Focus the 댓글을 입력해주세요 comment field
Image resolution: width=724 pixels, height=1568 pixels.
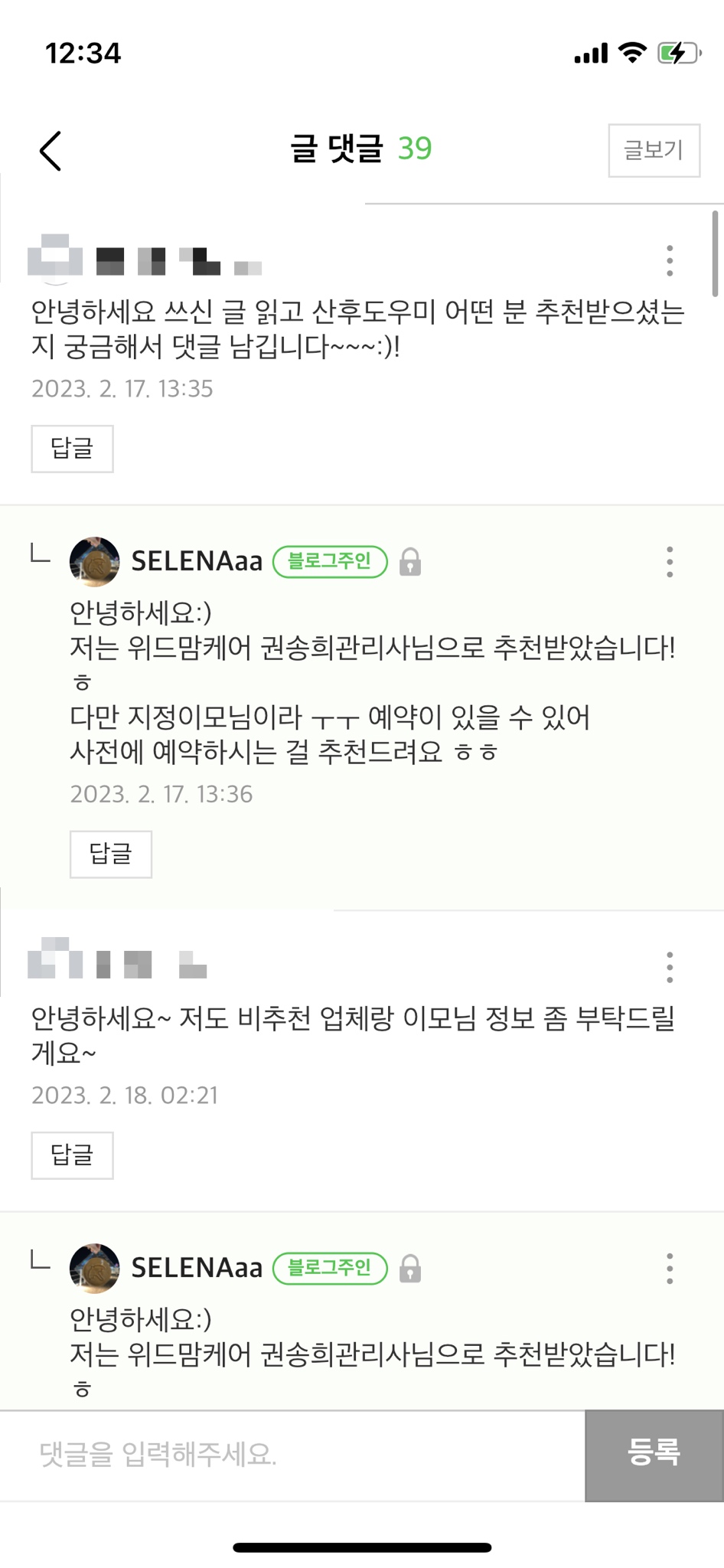click(292, 1455)
